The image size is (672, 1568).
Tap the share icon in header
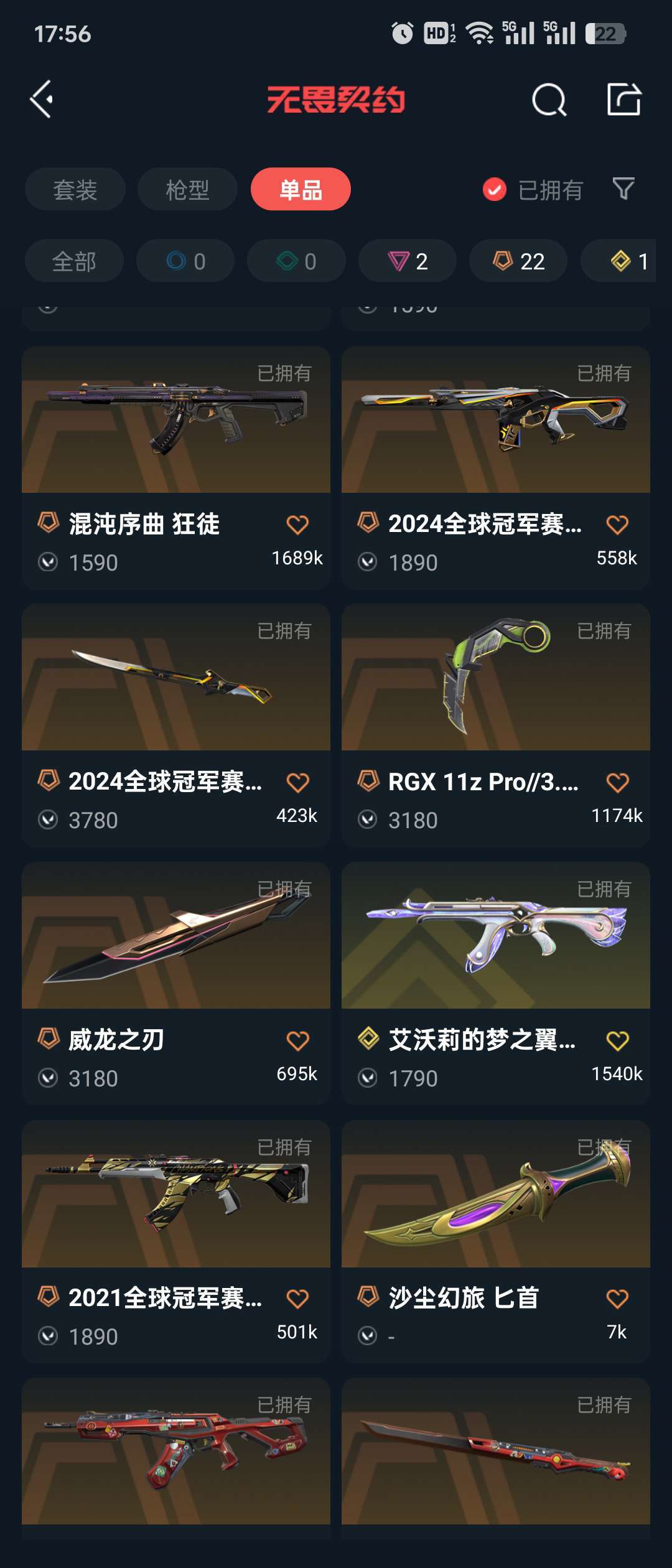pyautogui.click(x=624, y=100)
